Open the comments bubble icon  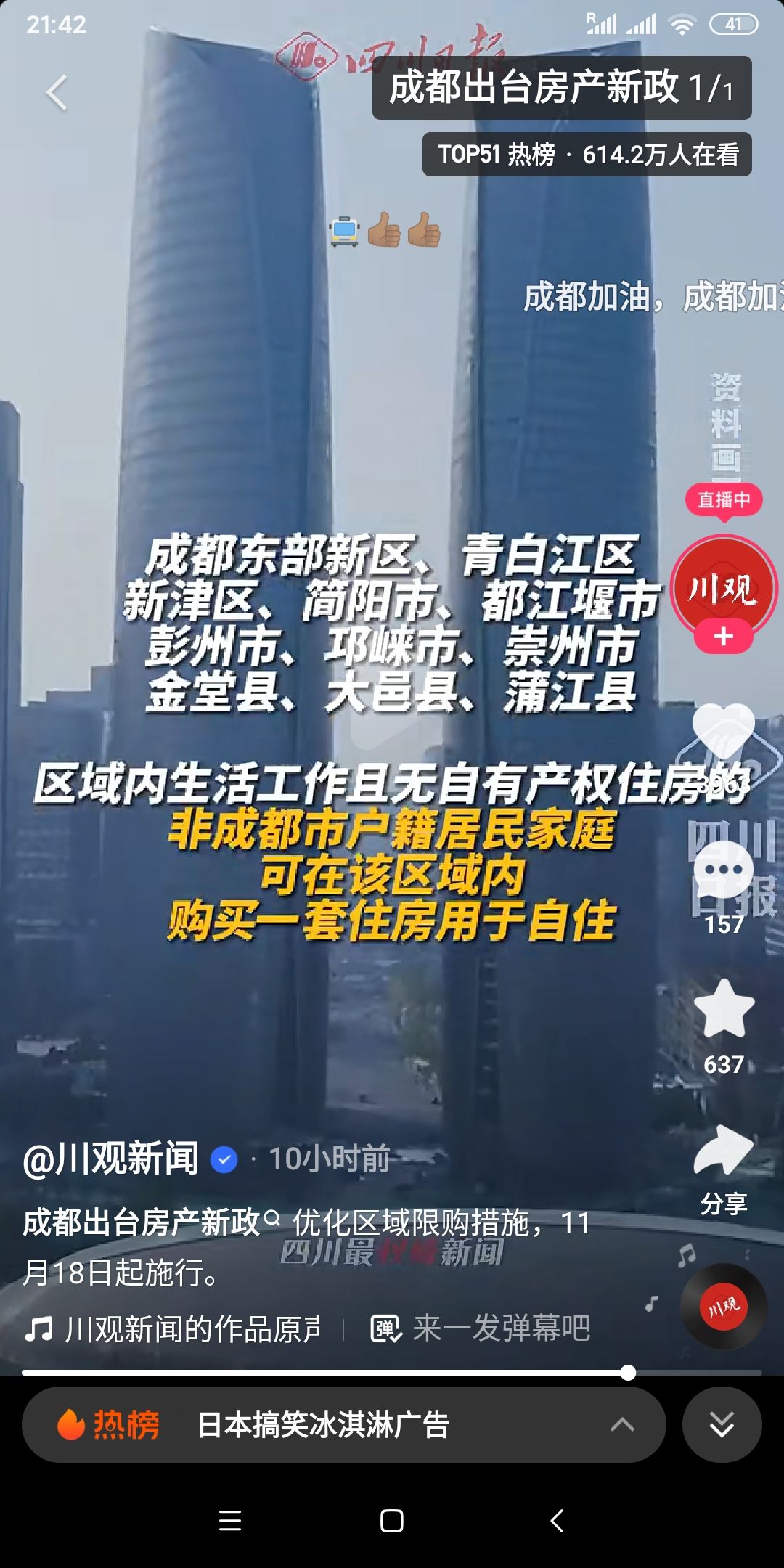pyautogui.click(x=723, y=870)
